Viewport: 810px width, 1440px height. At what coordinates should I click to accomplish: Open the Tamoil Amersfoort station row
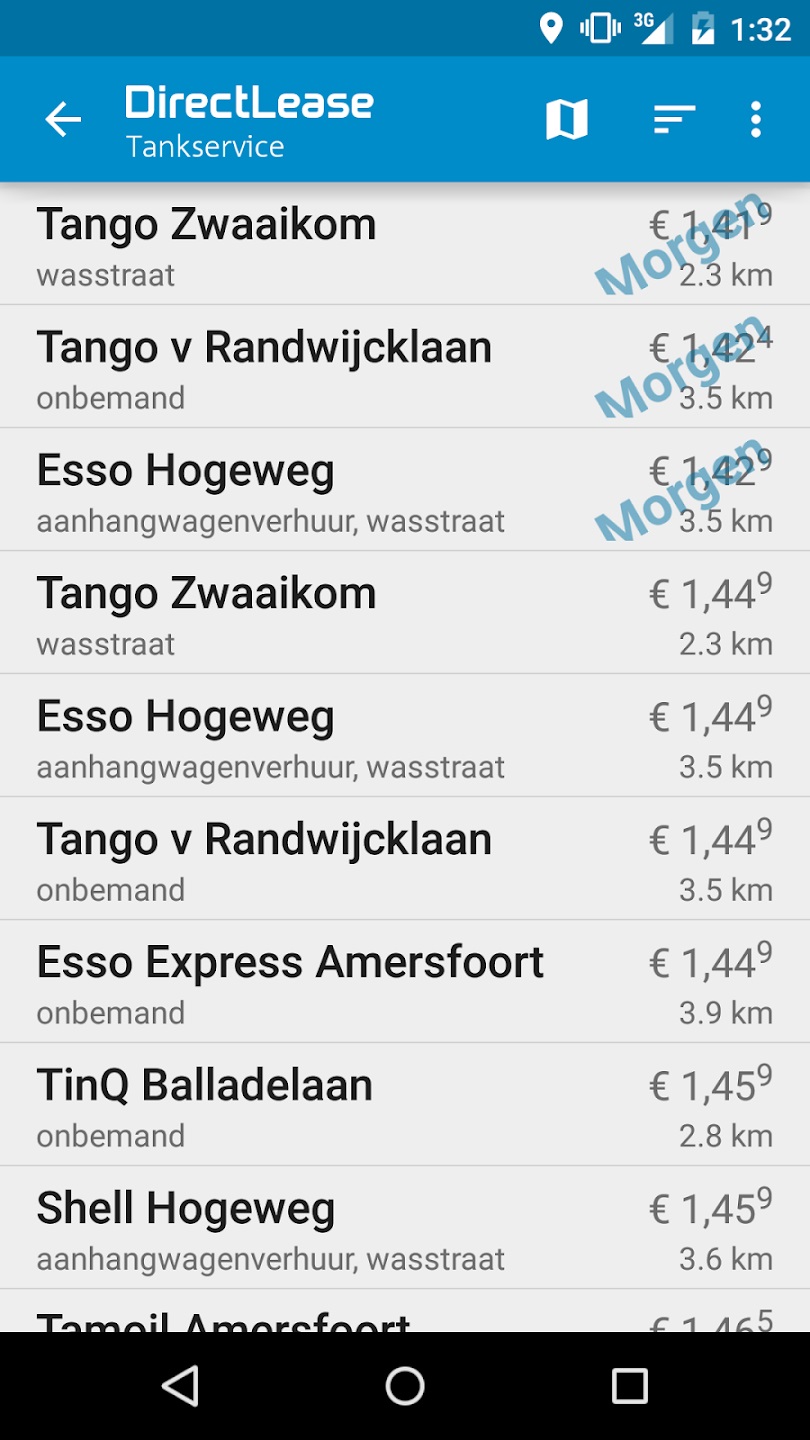(x=405, y=1311)
